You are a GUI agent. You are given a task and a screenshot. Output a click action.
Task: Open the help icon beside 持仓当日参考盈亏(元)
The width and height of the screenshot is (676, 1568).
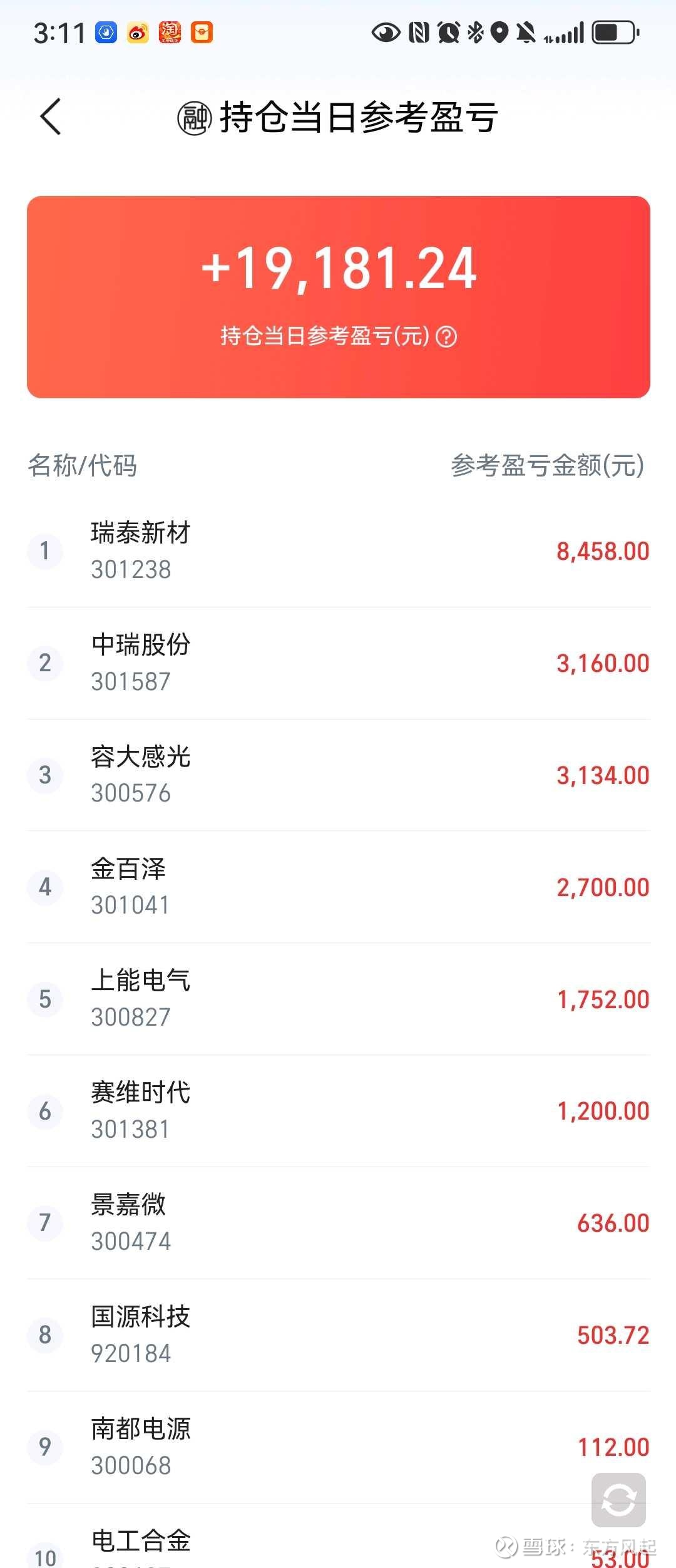(446, 336)
